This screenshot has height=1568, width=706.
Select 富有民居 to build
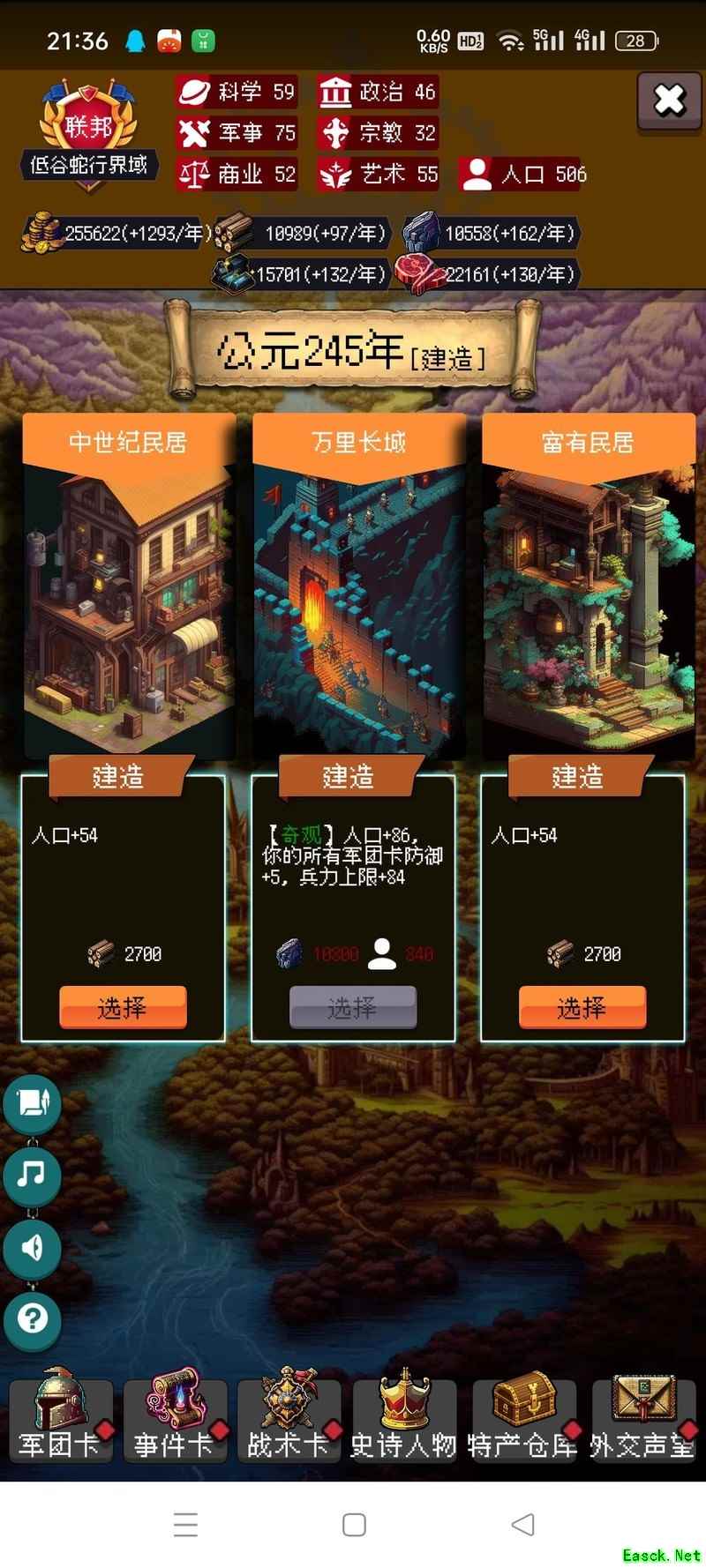(x=582, y=1007)
